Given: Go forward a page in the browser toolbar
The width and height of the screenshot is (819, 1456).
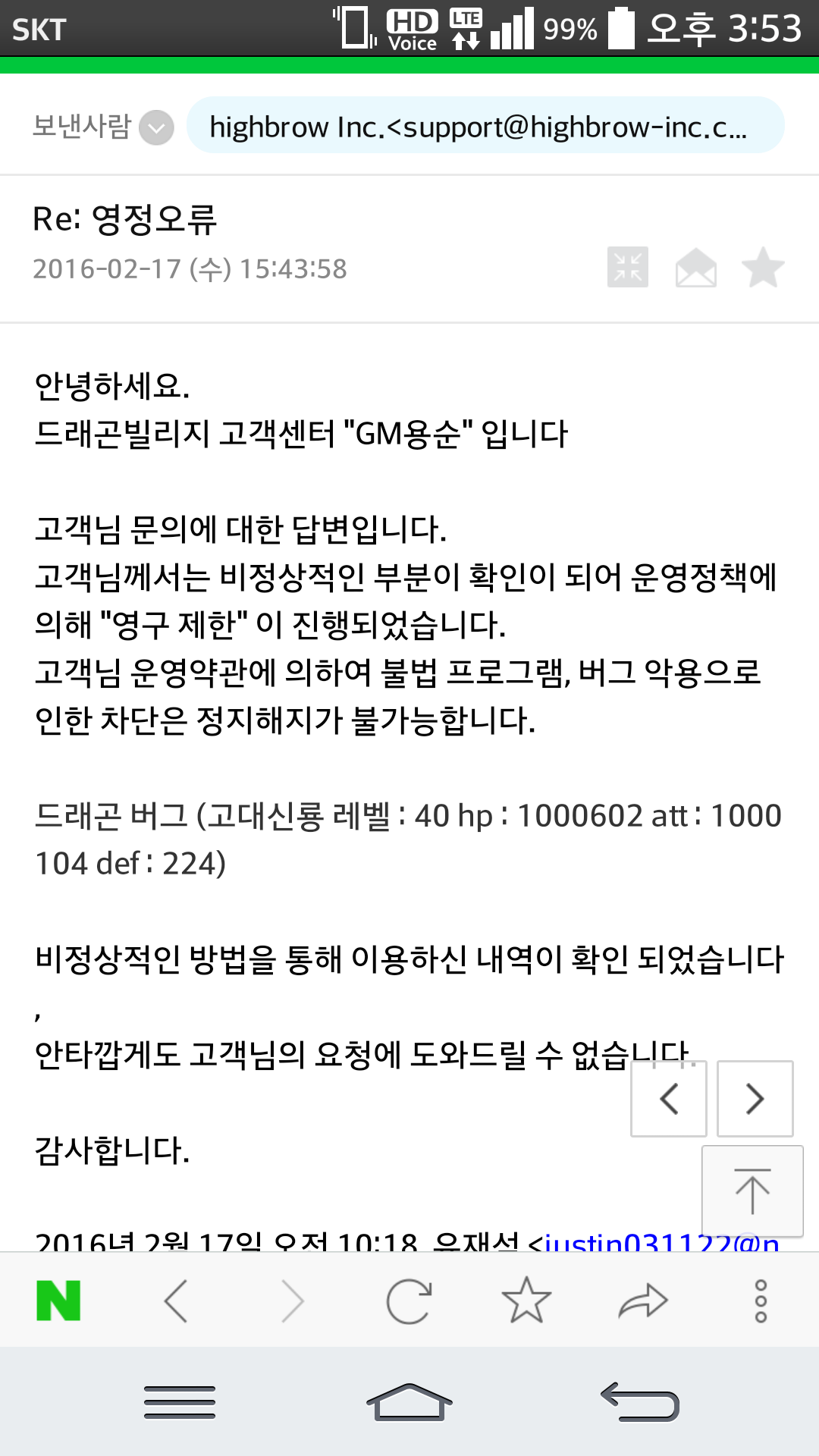Looking at the screenshot, I should [293, 1301].
